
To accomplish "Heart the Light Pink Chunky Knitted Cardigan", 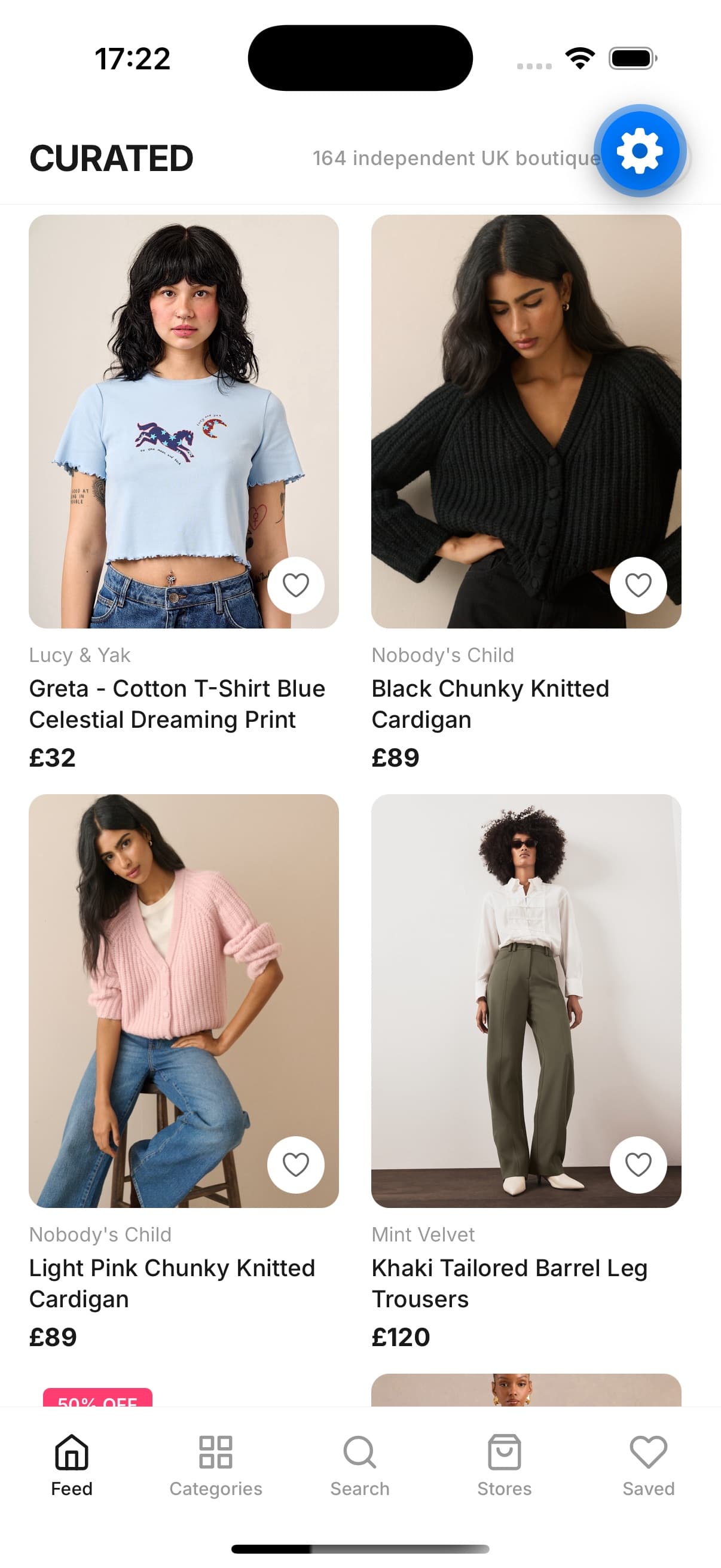I will pos(296,1164).
